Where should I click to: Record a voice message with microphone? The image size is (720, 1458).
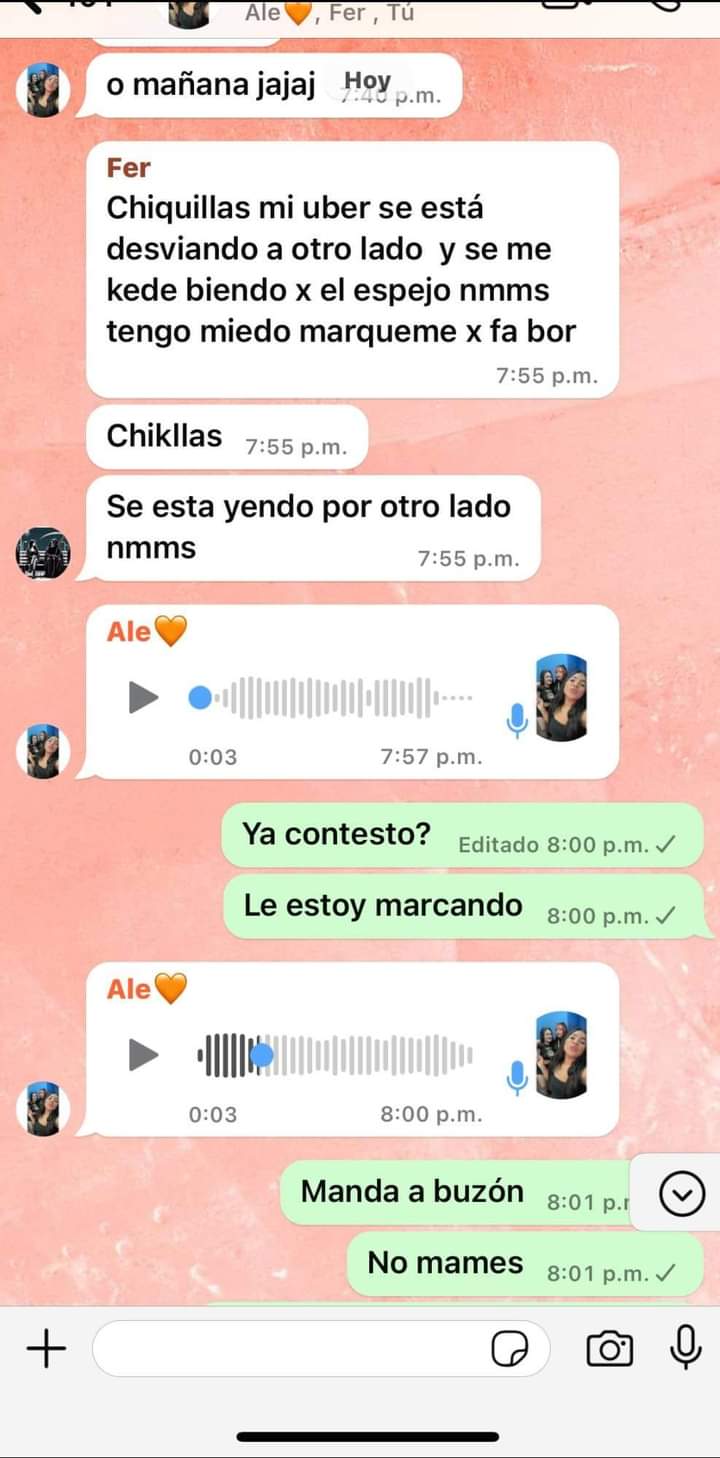[685, 1347]
